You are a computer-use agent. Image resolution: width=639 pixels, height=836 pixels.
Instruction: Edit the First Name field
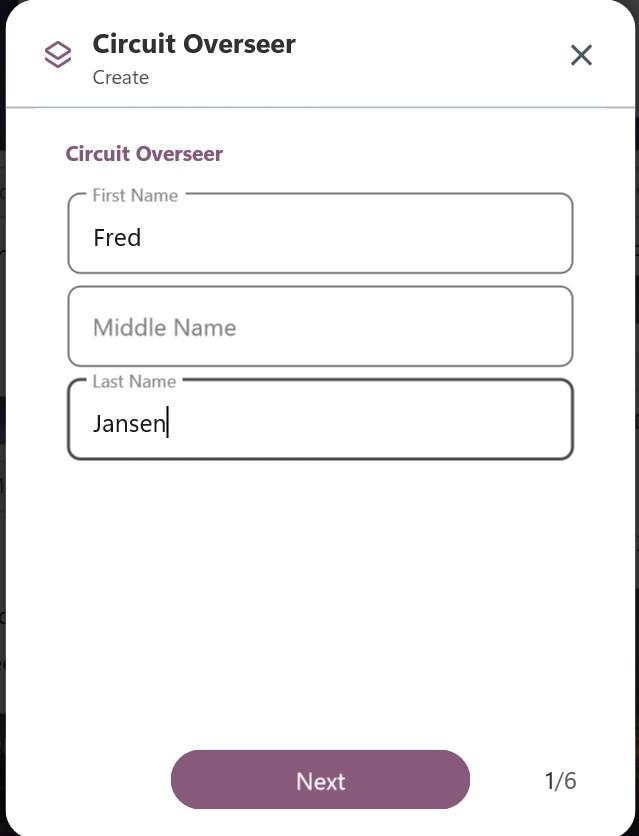pos(320,237)
